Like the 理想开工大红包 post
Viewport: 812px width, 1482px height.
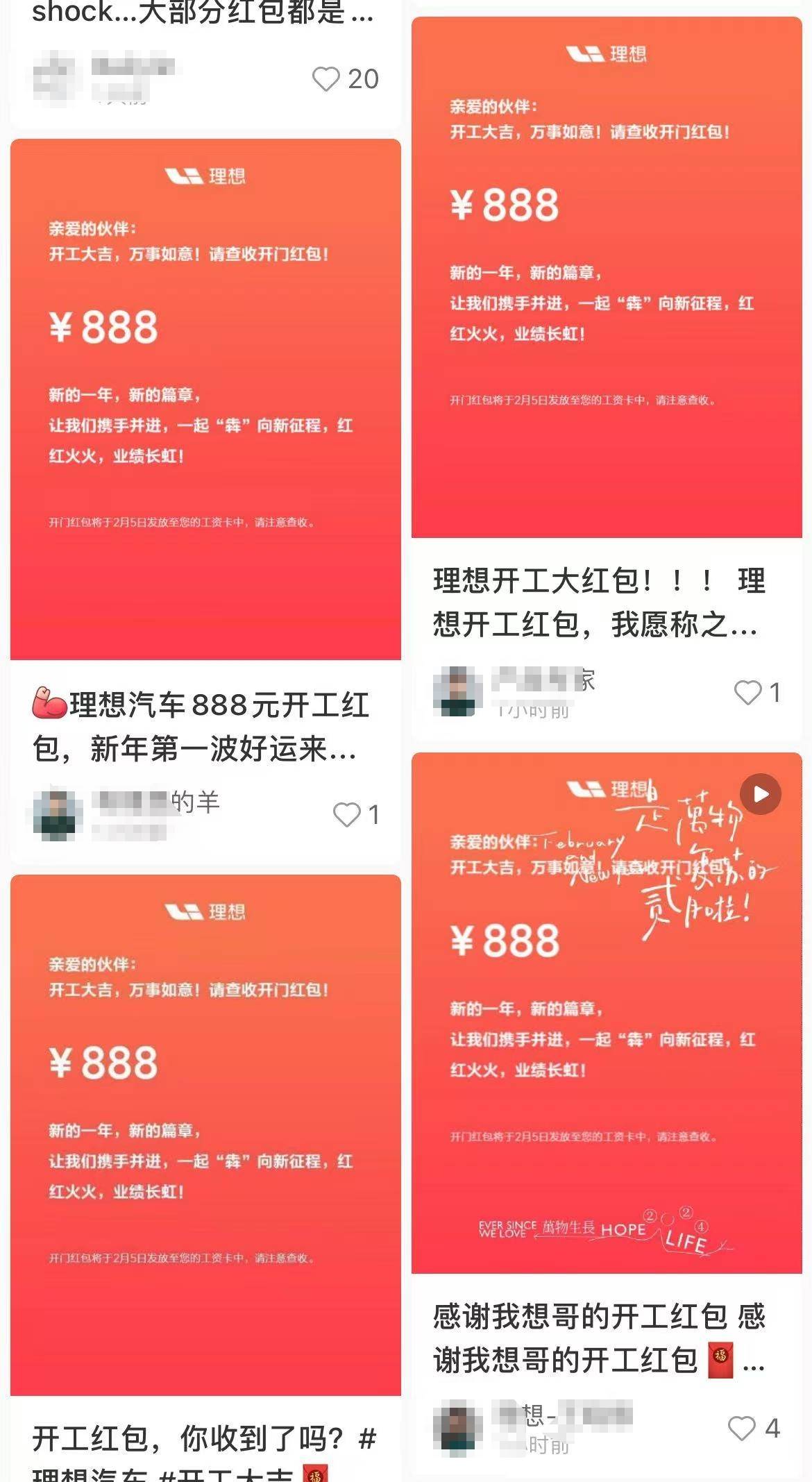click(x=747, y=692)
